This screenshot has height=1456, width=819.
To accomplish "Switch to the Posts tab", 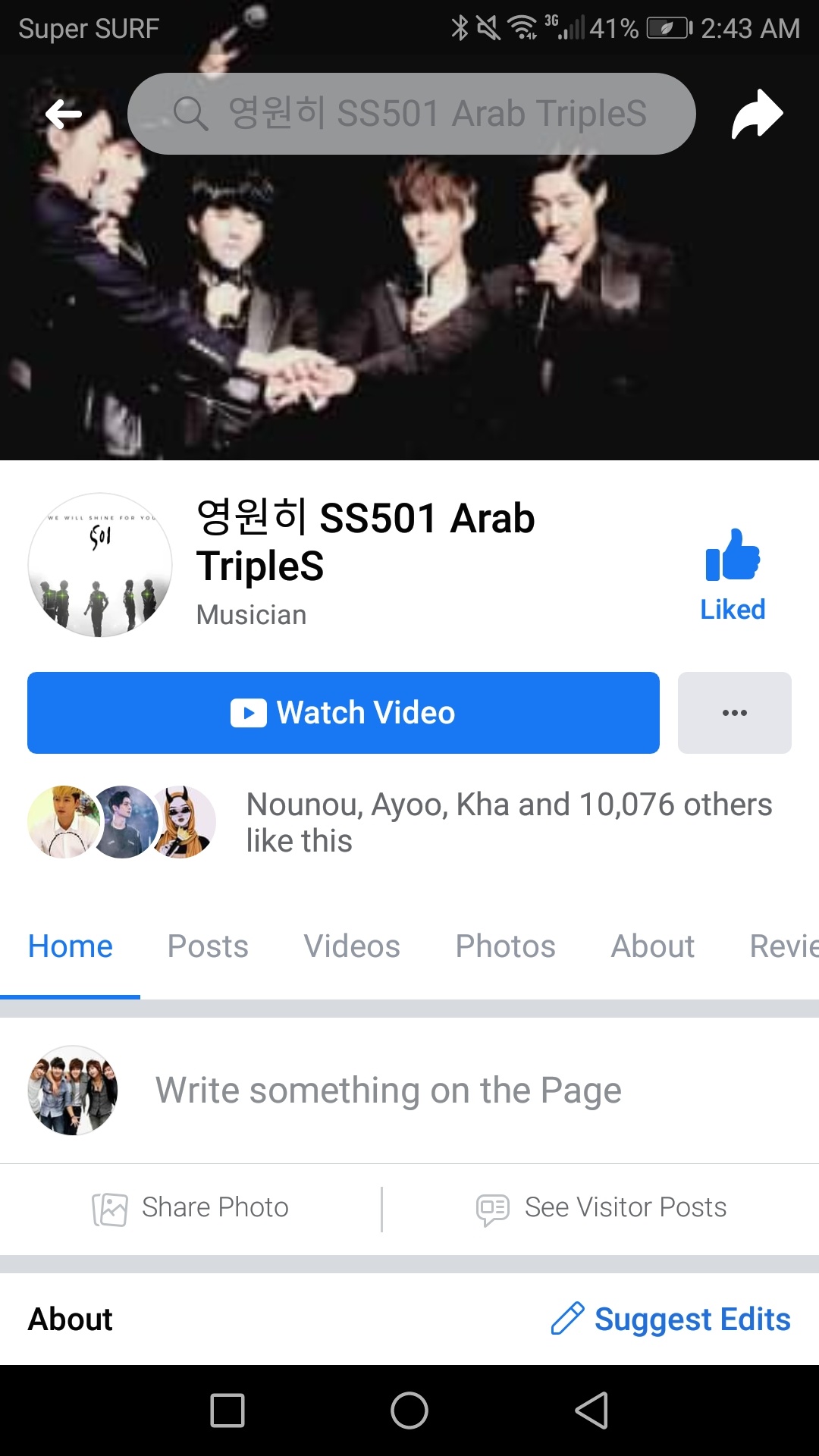I will coord(208,946).
